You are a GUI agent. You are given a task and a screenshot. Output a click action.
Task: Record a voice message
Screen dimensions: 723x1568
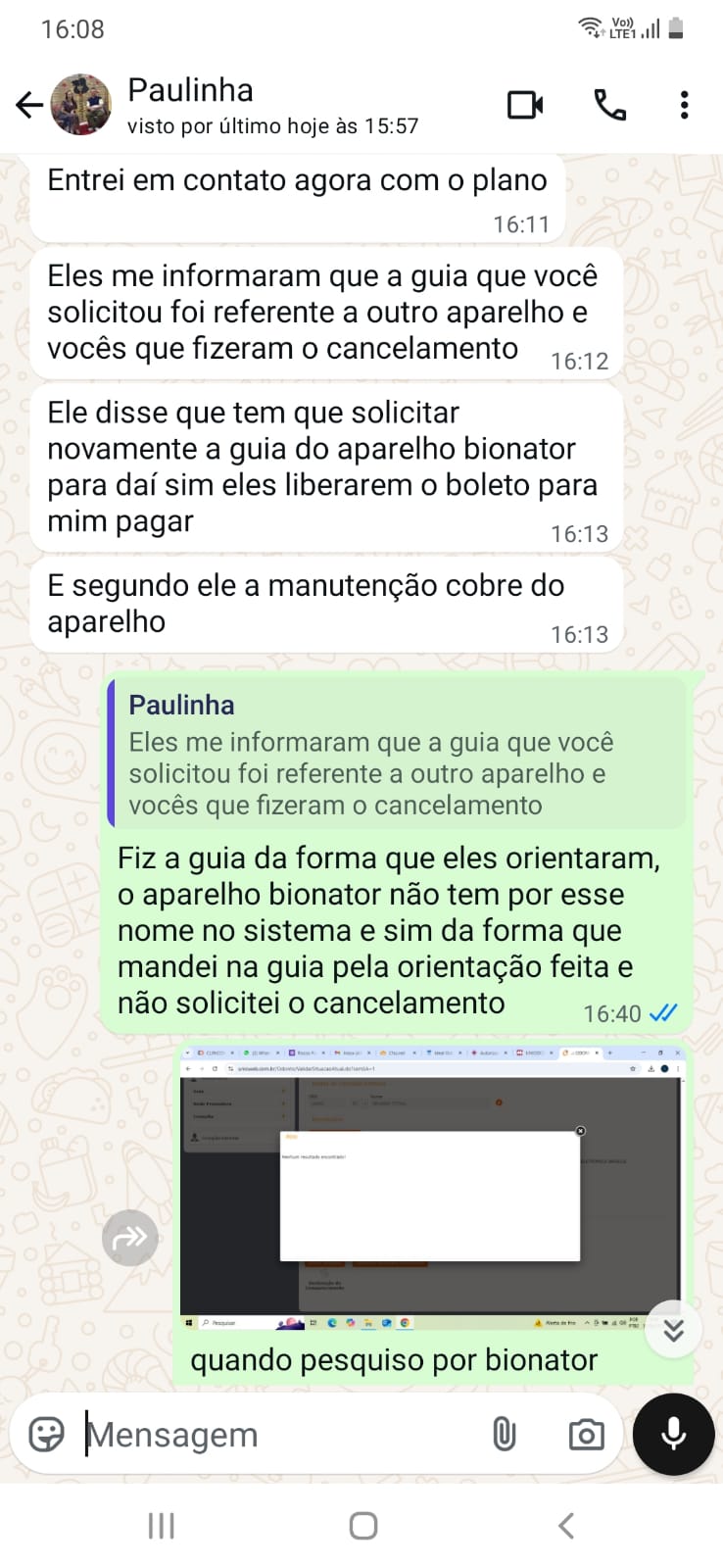coord(673,1434)
